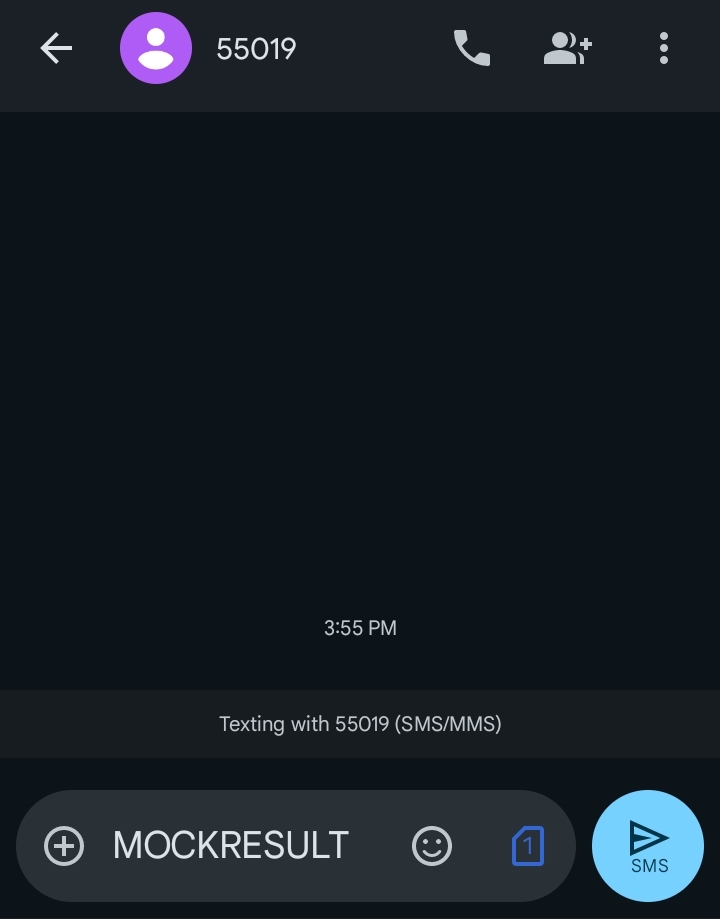Switch the SIM card selector
The width and height of the screenshot is (720, 919).
coord(527,846)
